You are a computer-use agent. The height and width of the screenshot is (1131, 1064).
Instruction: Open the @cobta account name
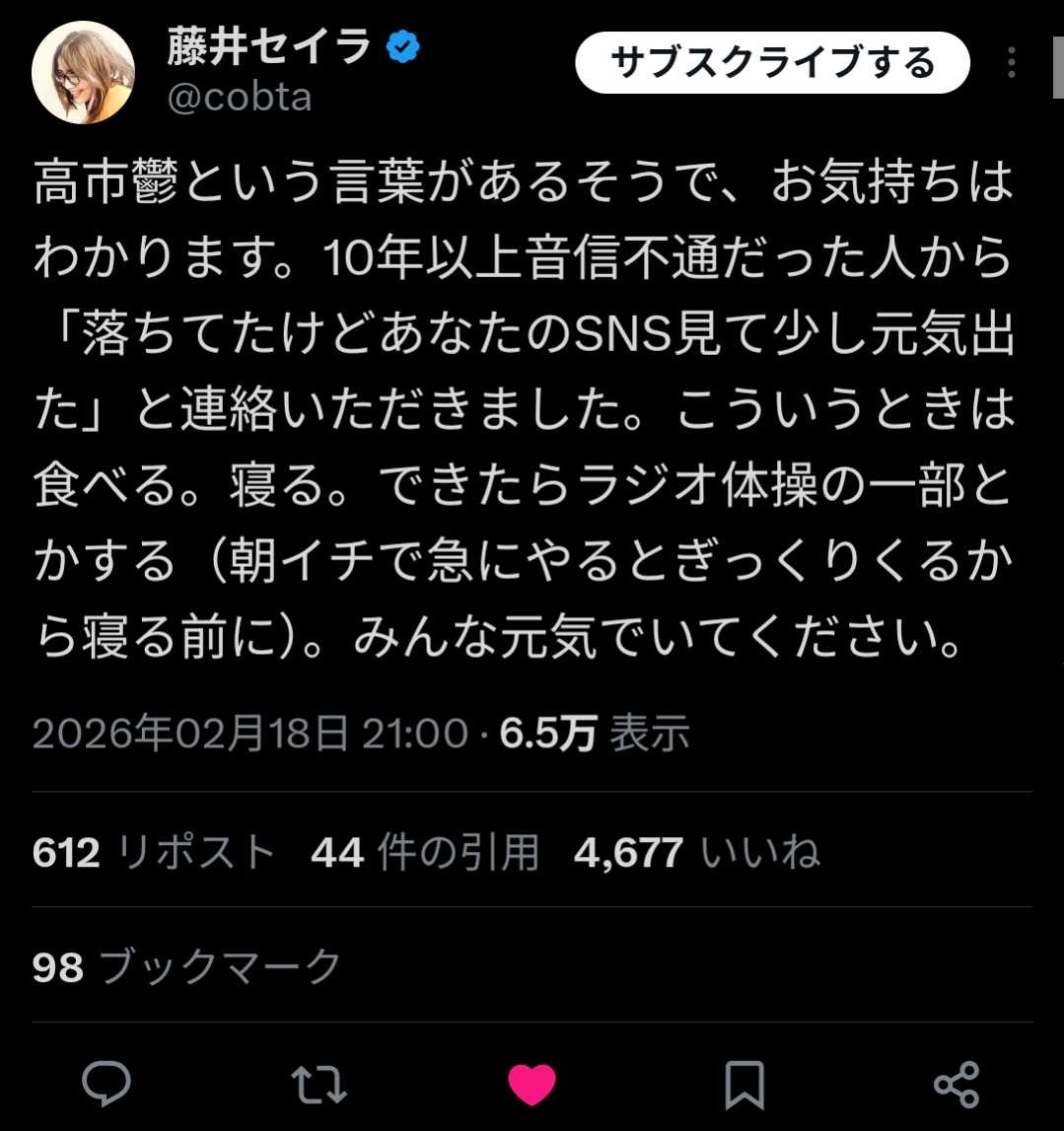click(x=241, y=98)
